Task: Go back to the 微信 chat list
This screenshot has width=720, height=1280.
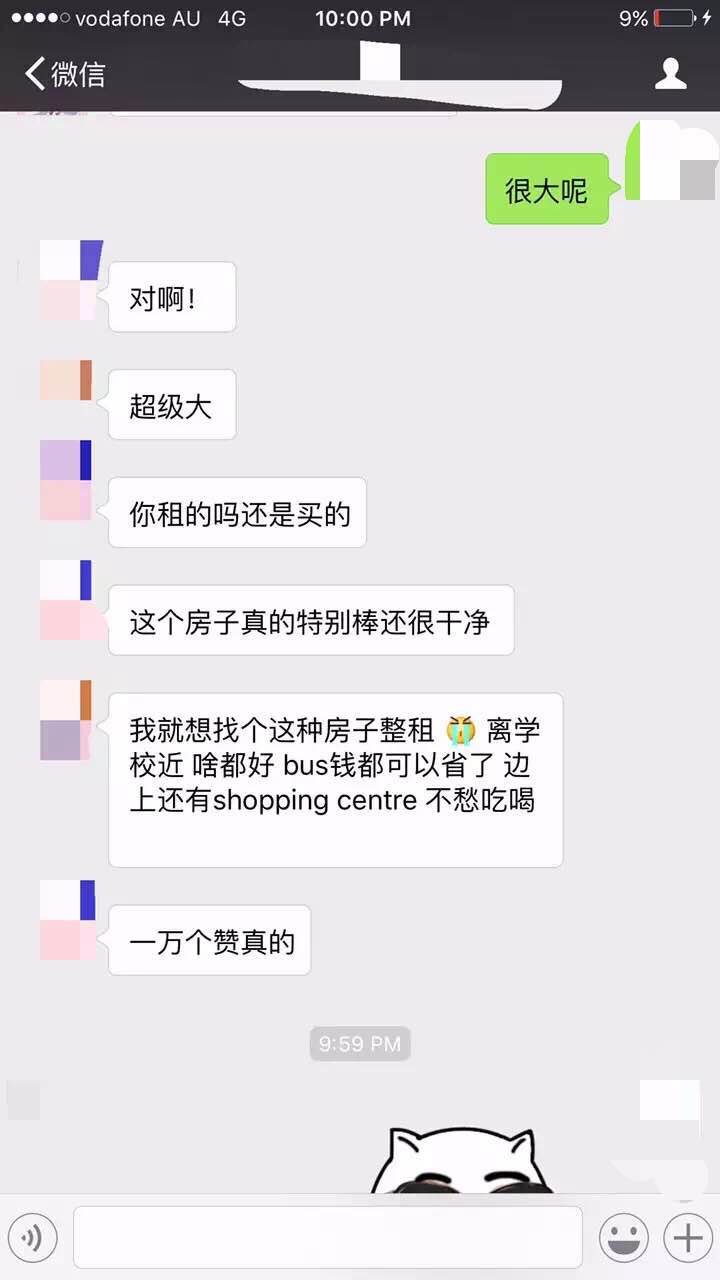Action: [65, 74]
